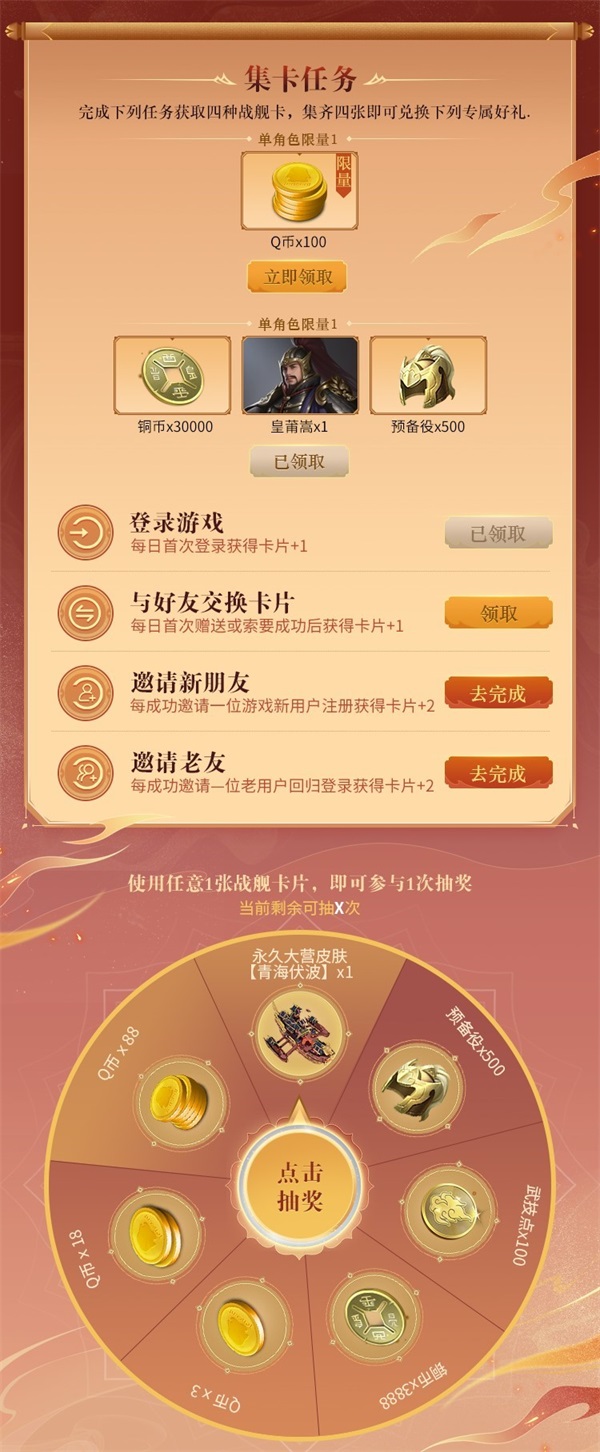Tap 领取 for the 与好友交换卡片 task

498,613
